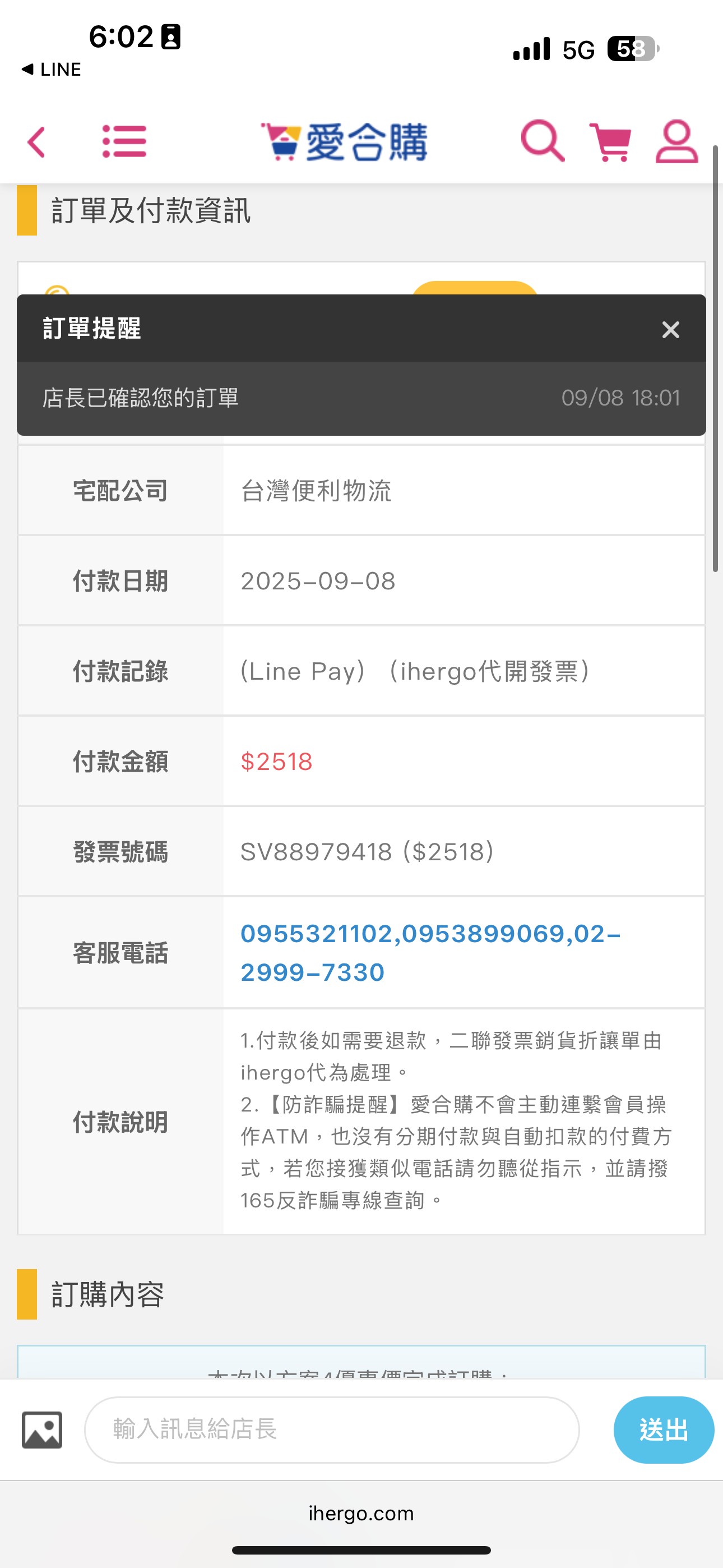
Task: Open the search magnifier icon
Action: tap(543, 141)
